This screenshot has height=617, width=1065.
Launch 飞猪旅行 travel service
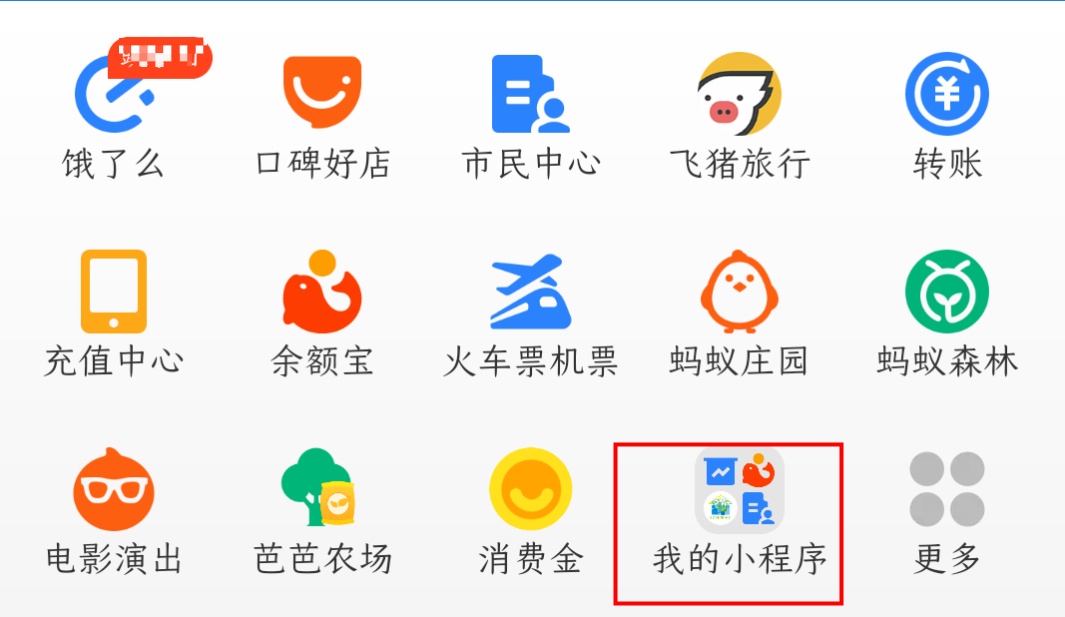(x=739, y=94)
